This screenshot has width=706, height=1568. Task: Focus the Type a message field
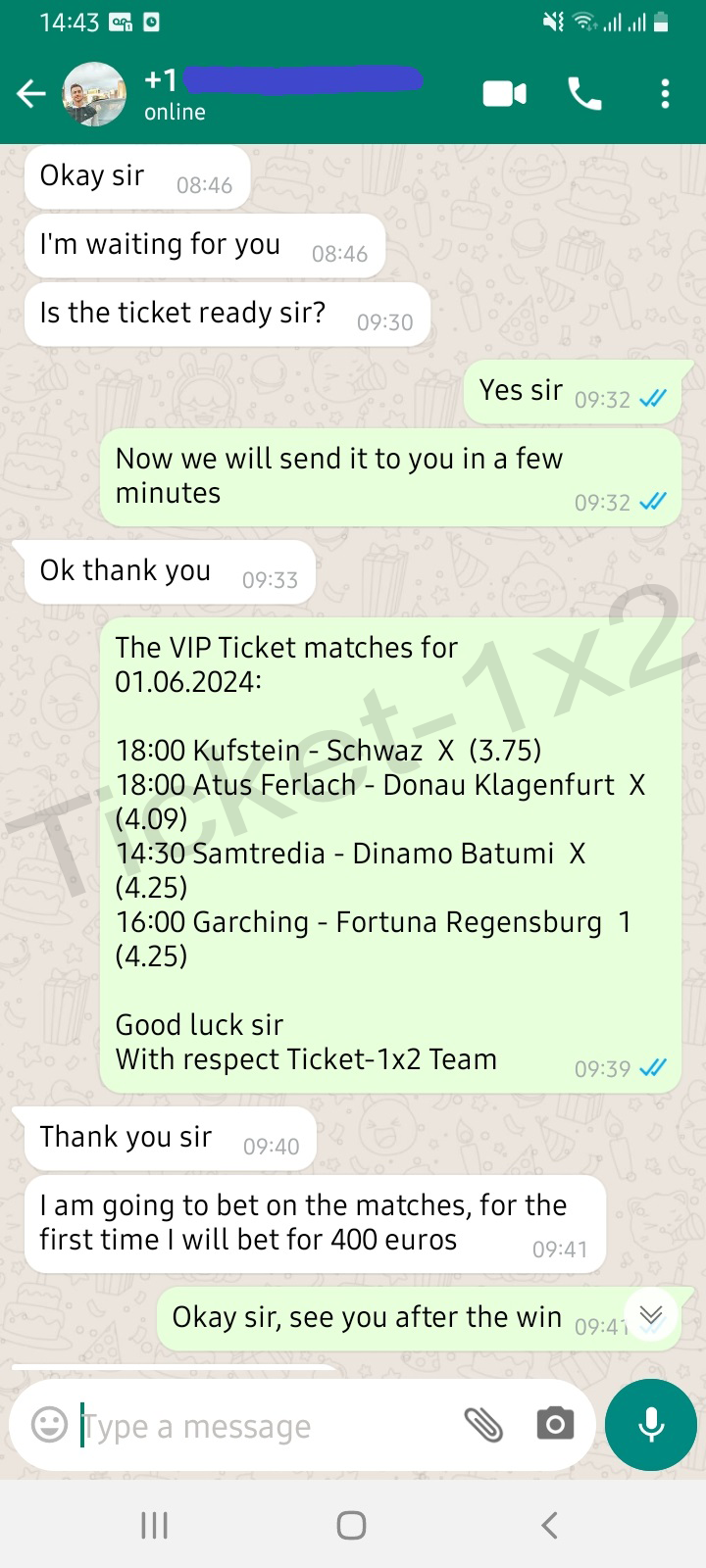point(265,1426)
